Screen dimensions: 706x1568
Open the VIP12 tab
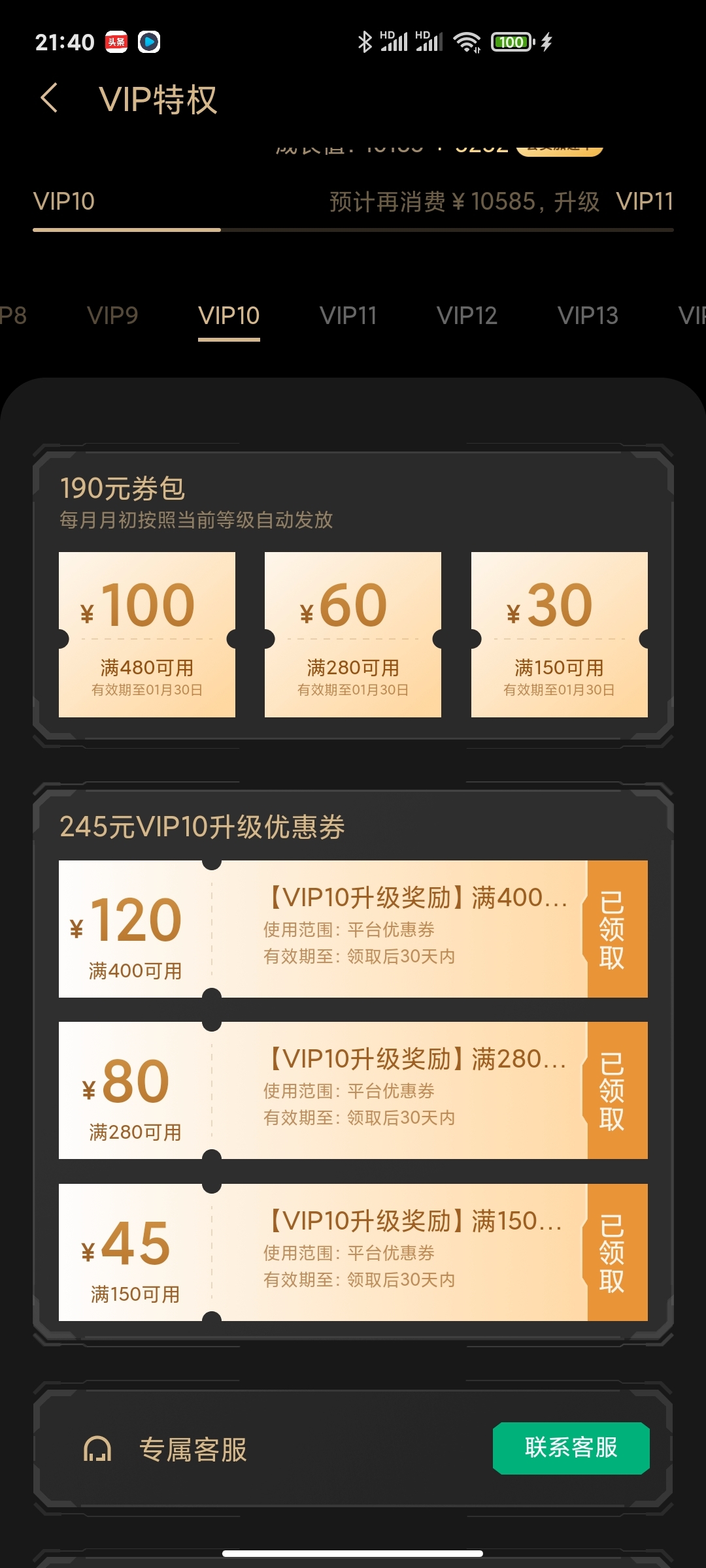pos(467,316)
